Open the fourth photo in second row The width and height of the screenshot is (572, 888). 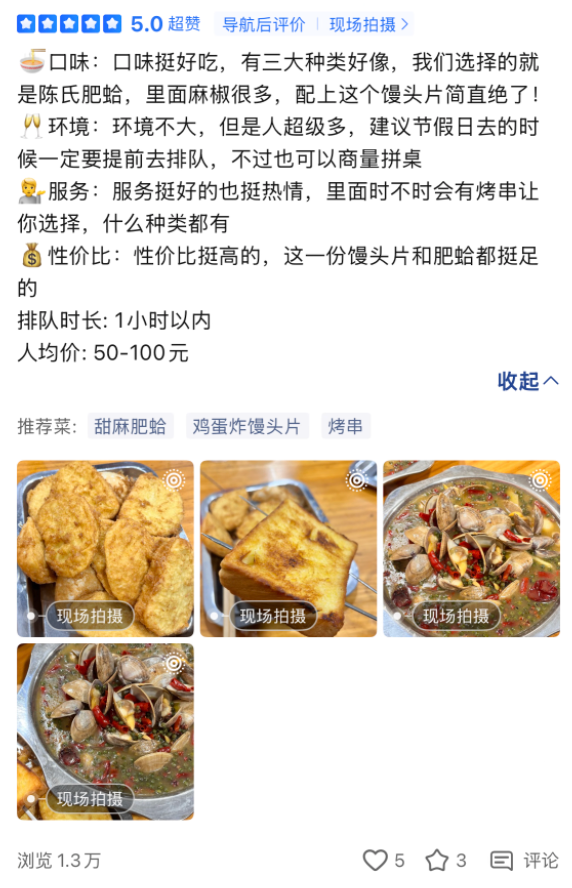pos(105,731)
